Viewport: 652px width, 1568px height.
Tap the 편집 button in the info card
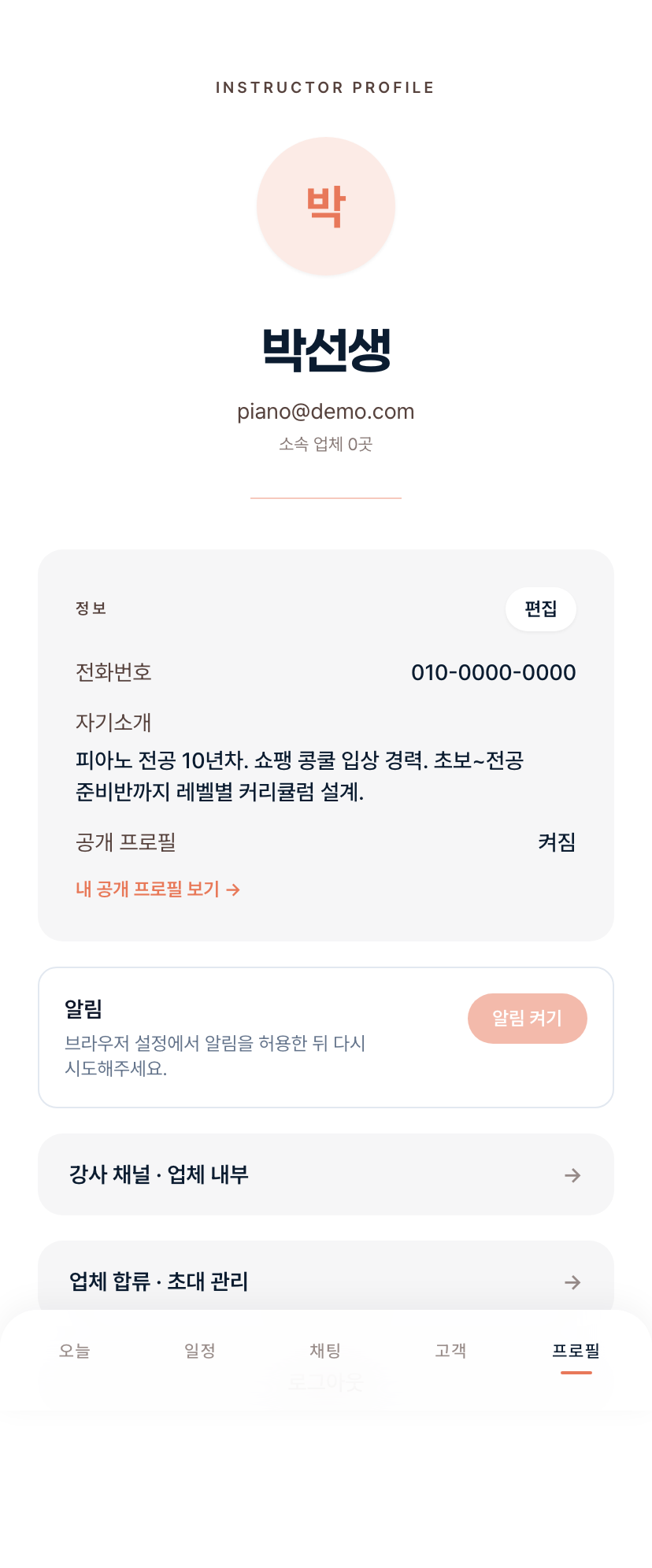(540, 609)
